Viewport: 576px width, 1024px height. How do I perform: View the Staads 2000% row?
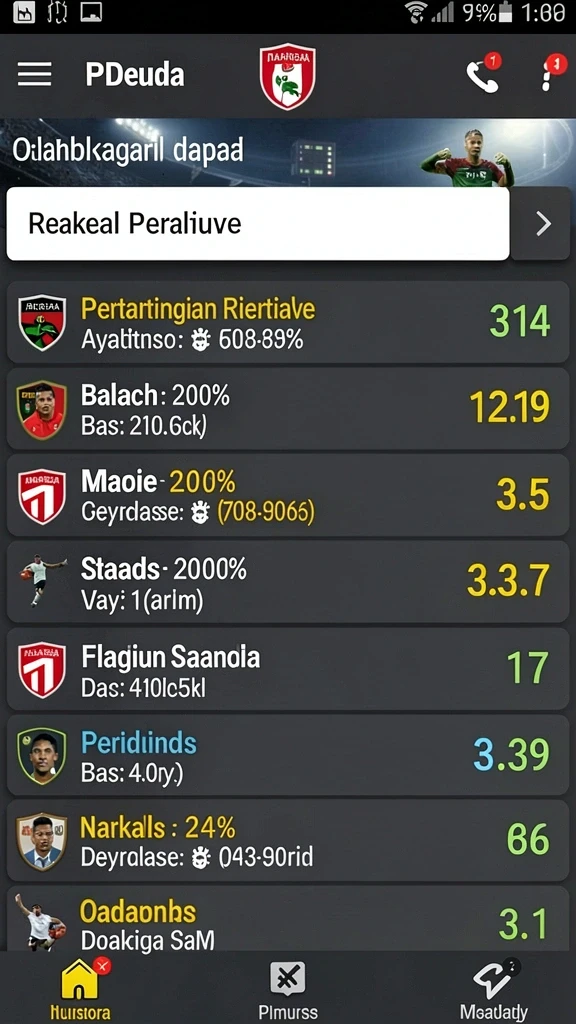tap(288, 581)
